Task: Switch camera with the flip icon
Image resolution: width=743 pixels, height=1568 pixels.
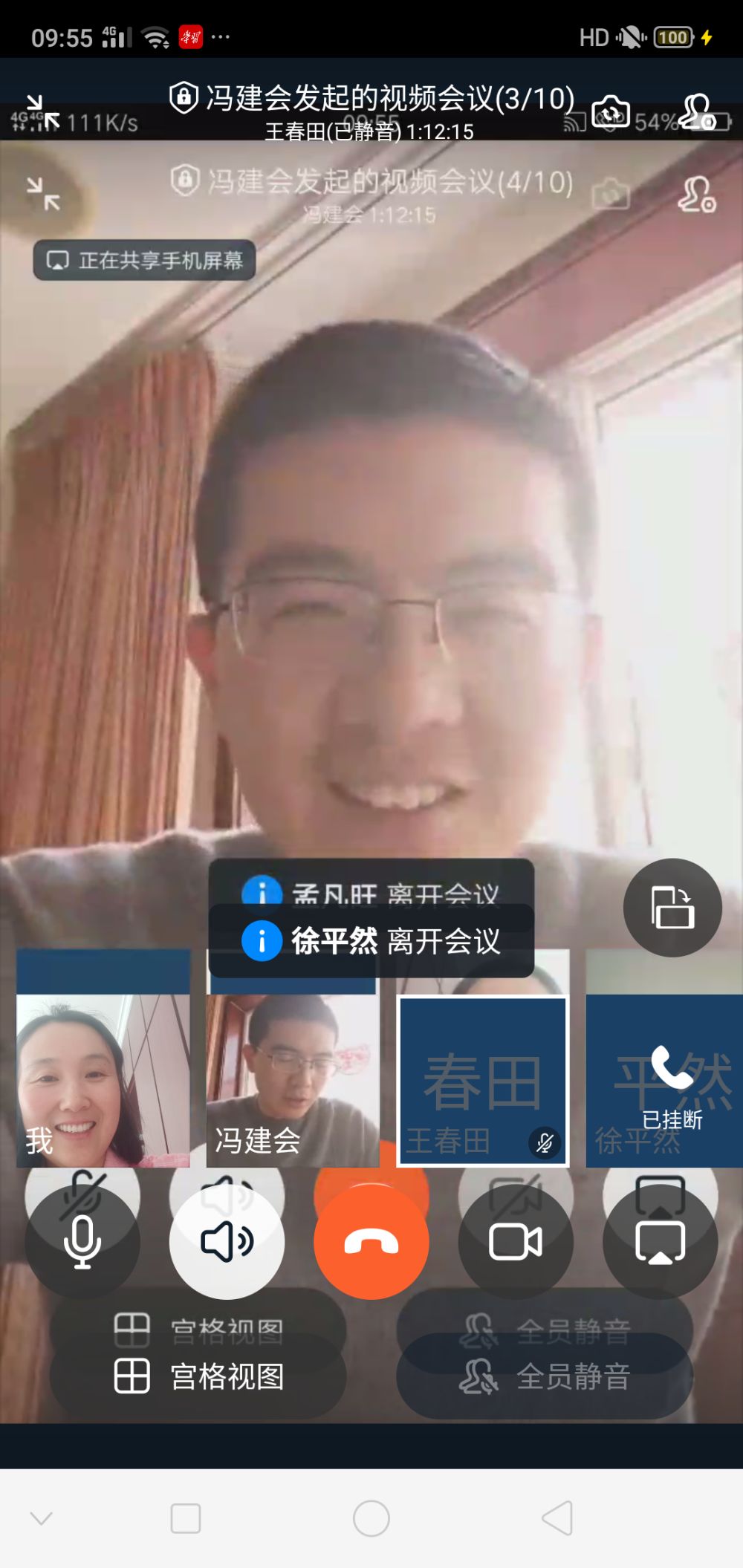Action: coord(611,112)
